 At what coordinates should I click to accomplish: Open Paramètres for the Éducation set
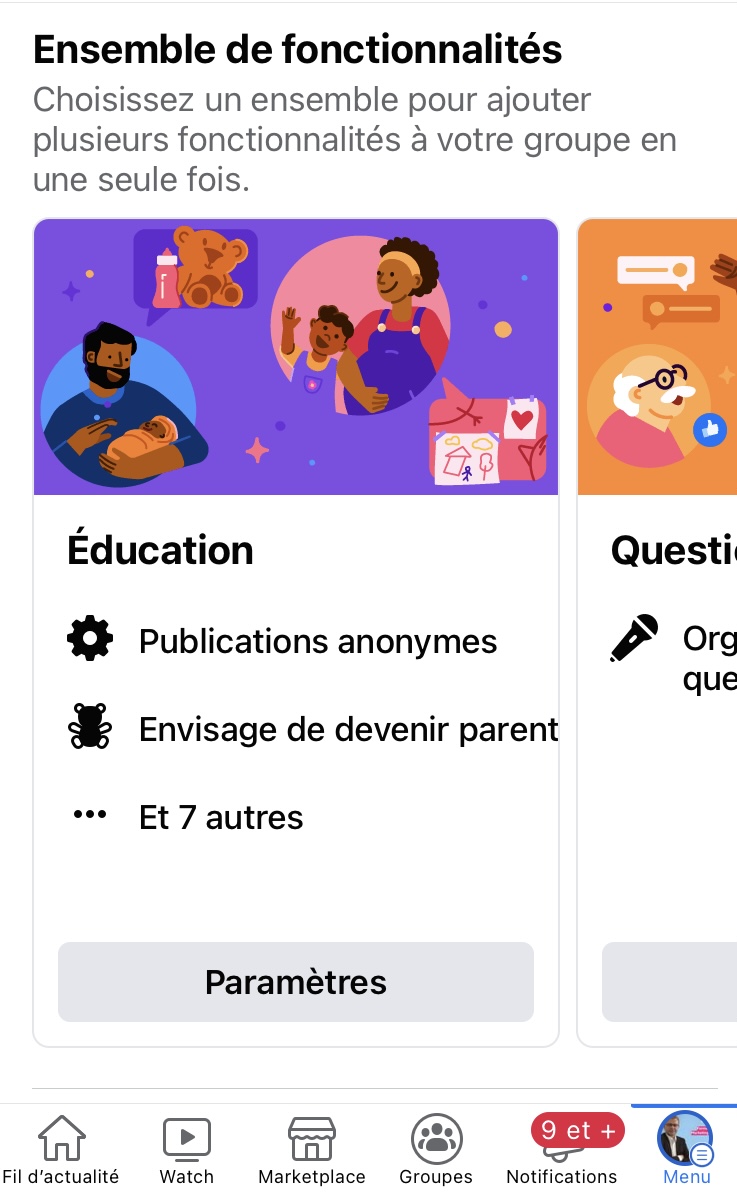point(296,981)
